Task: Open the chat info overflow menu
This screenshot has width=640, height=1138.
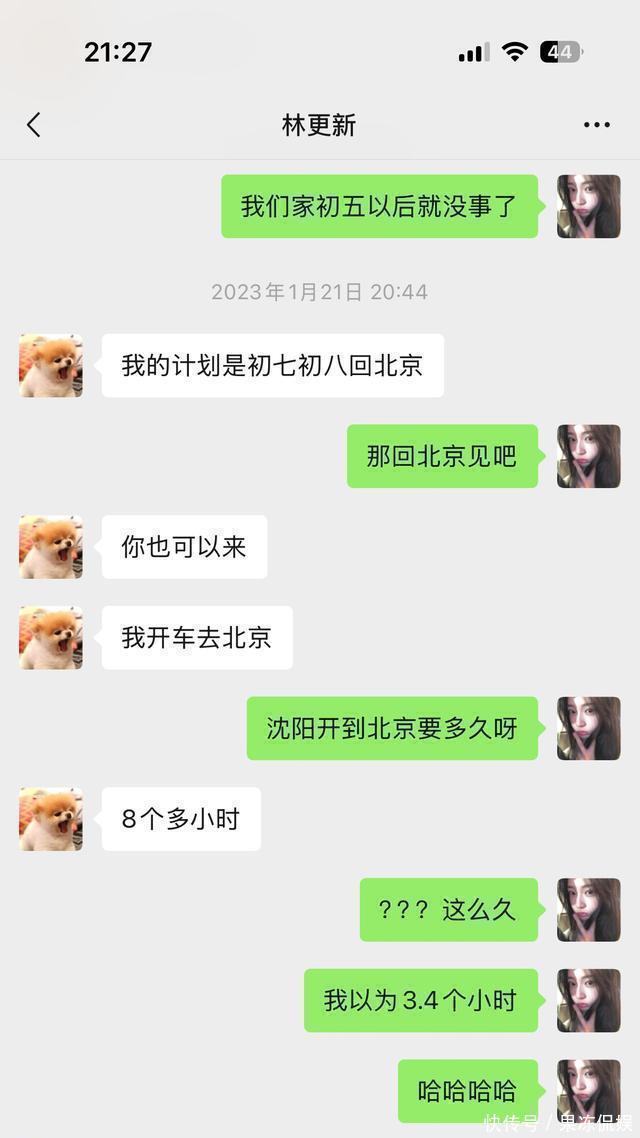Action: pos(596,125)
